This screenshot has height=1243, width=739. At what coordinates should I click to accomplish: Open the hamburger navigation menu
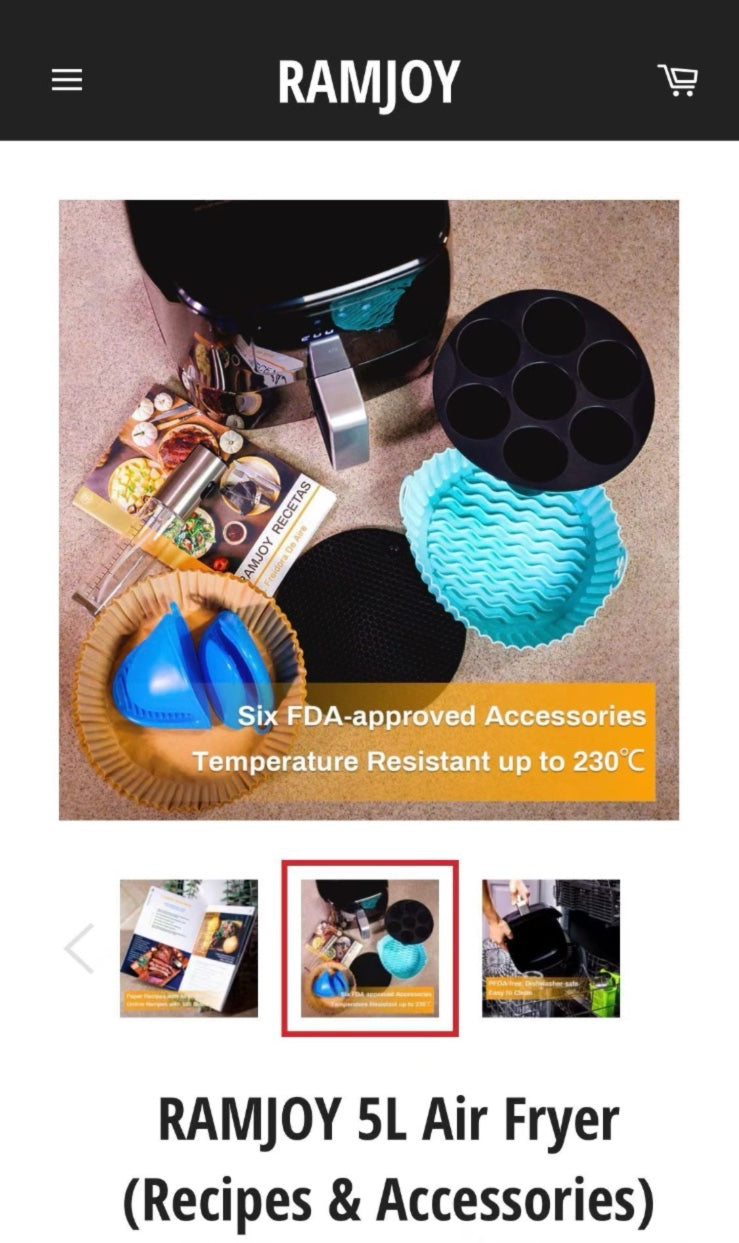67,81
